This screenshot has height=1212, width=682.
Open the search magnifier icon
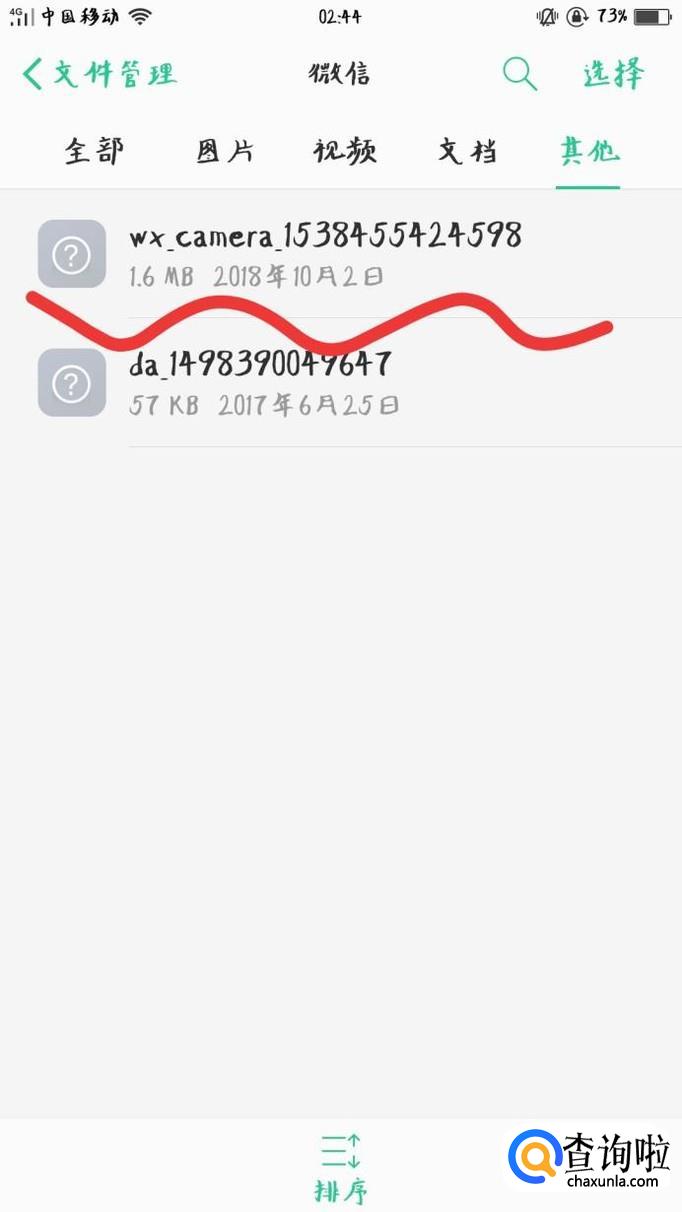pyautogui.click(x=519, y=74)
